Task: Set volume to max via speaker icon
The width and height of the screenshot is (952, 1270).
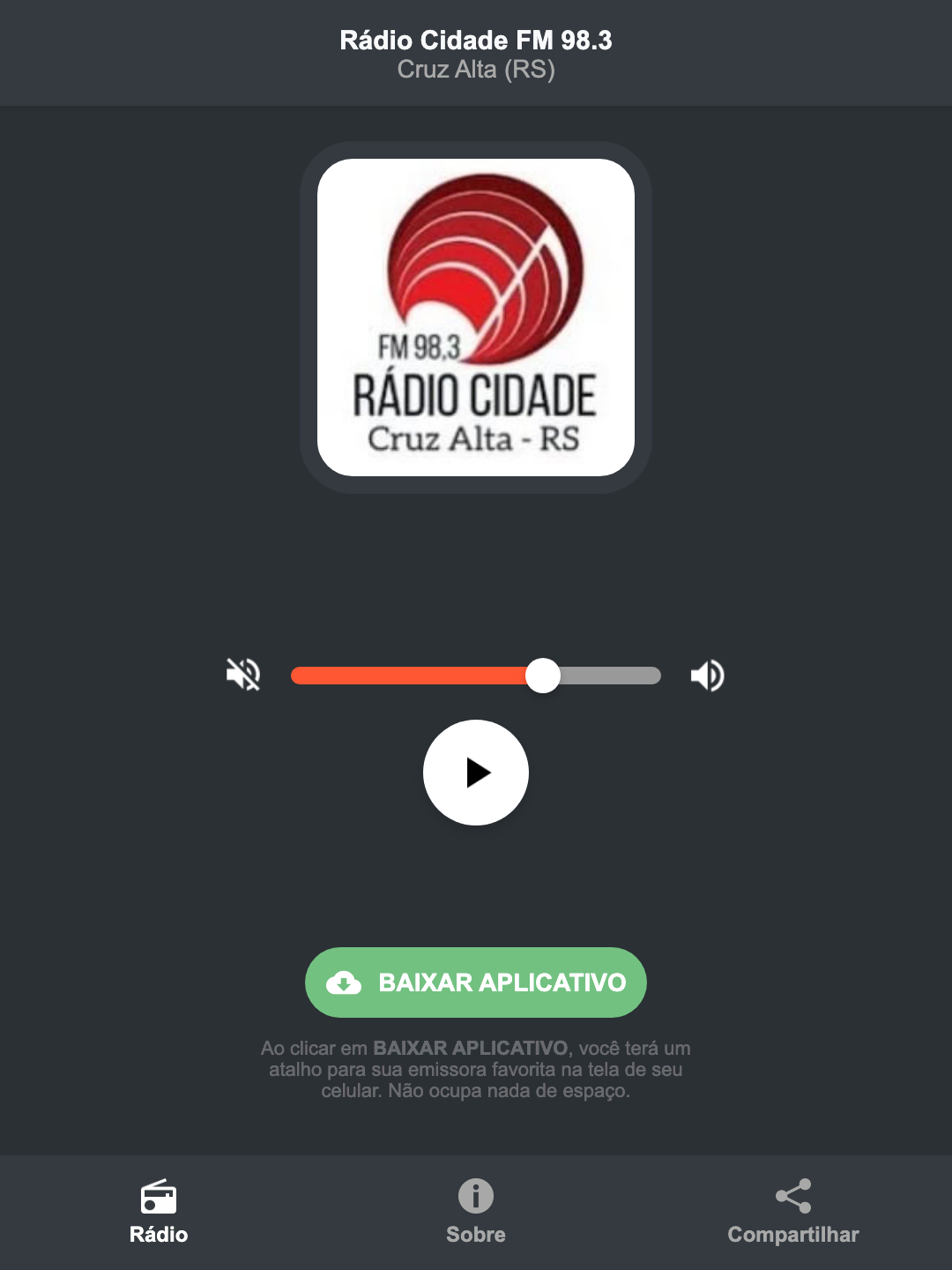Action: click(x=706, y=675)
